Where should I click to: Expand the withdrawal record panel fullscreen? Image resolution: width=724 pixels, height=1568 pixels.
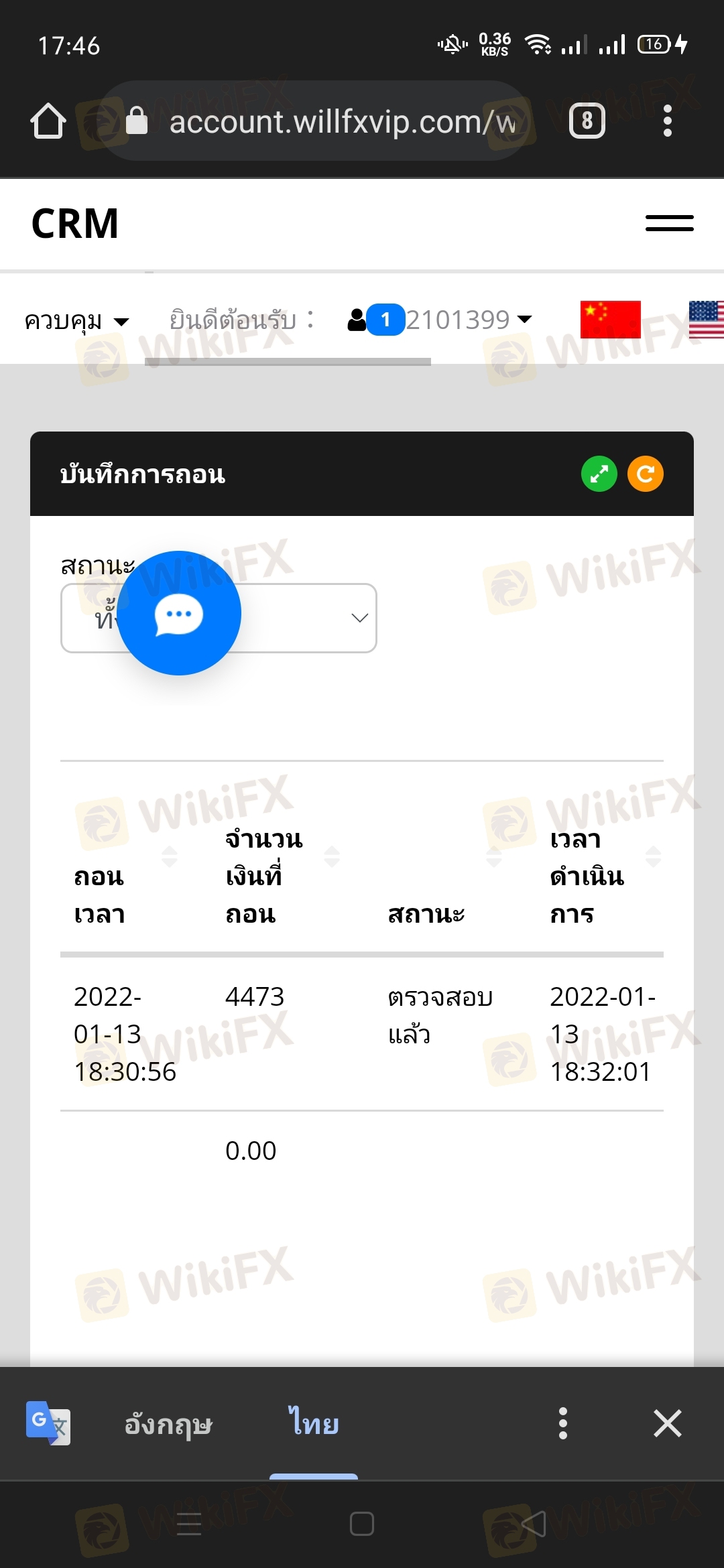click(599, 474)
